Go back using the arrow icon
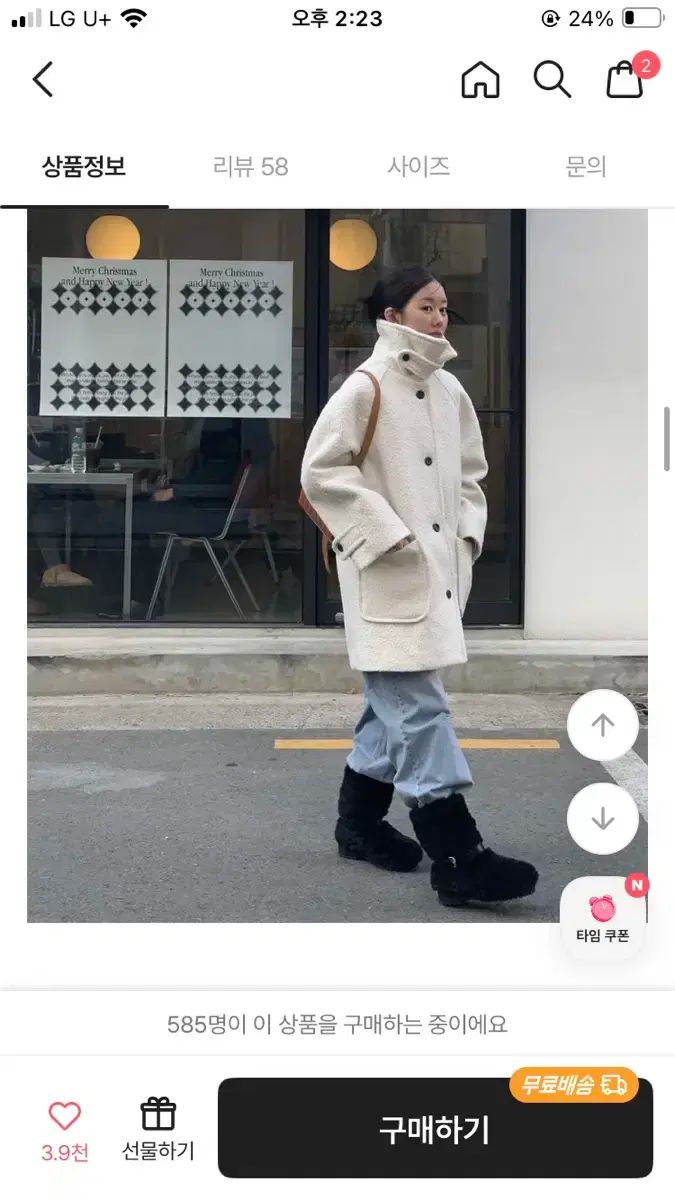Screen dimensions: 675x1200 [x=43, y=79]
